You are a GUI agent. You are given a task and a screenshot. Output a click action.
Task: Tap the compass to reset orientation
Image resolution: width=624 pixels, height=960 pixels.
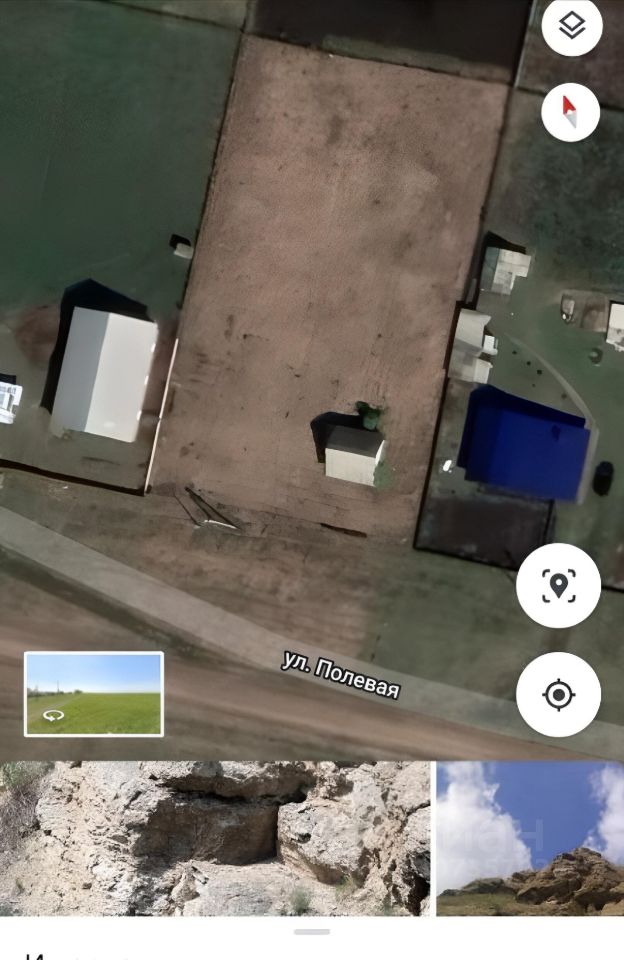coord(570,112)
